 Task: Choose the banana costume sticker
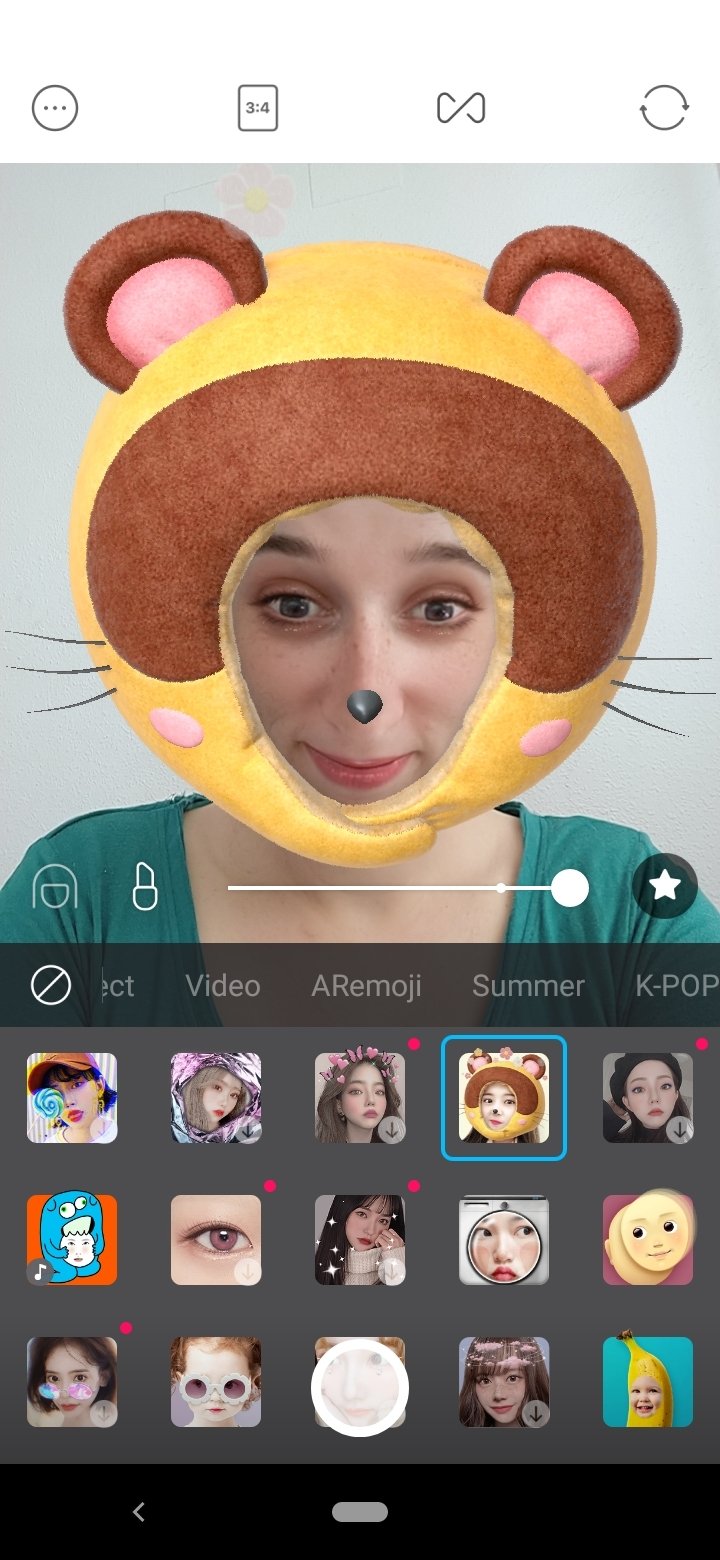pos(648,1382)
